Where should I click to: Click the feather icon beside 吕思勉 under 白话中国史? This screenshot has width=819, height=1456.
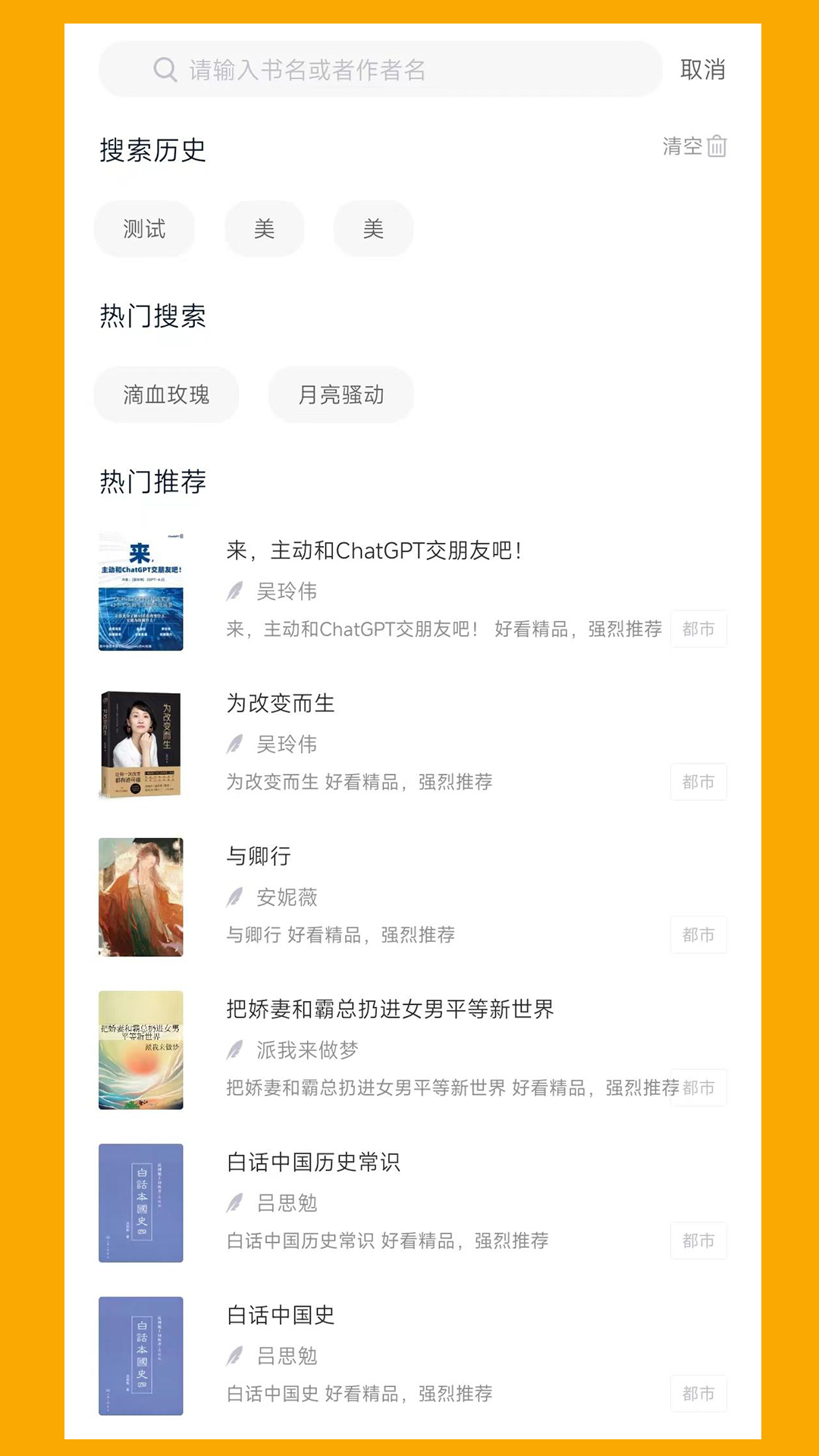point(236,1357)
